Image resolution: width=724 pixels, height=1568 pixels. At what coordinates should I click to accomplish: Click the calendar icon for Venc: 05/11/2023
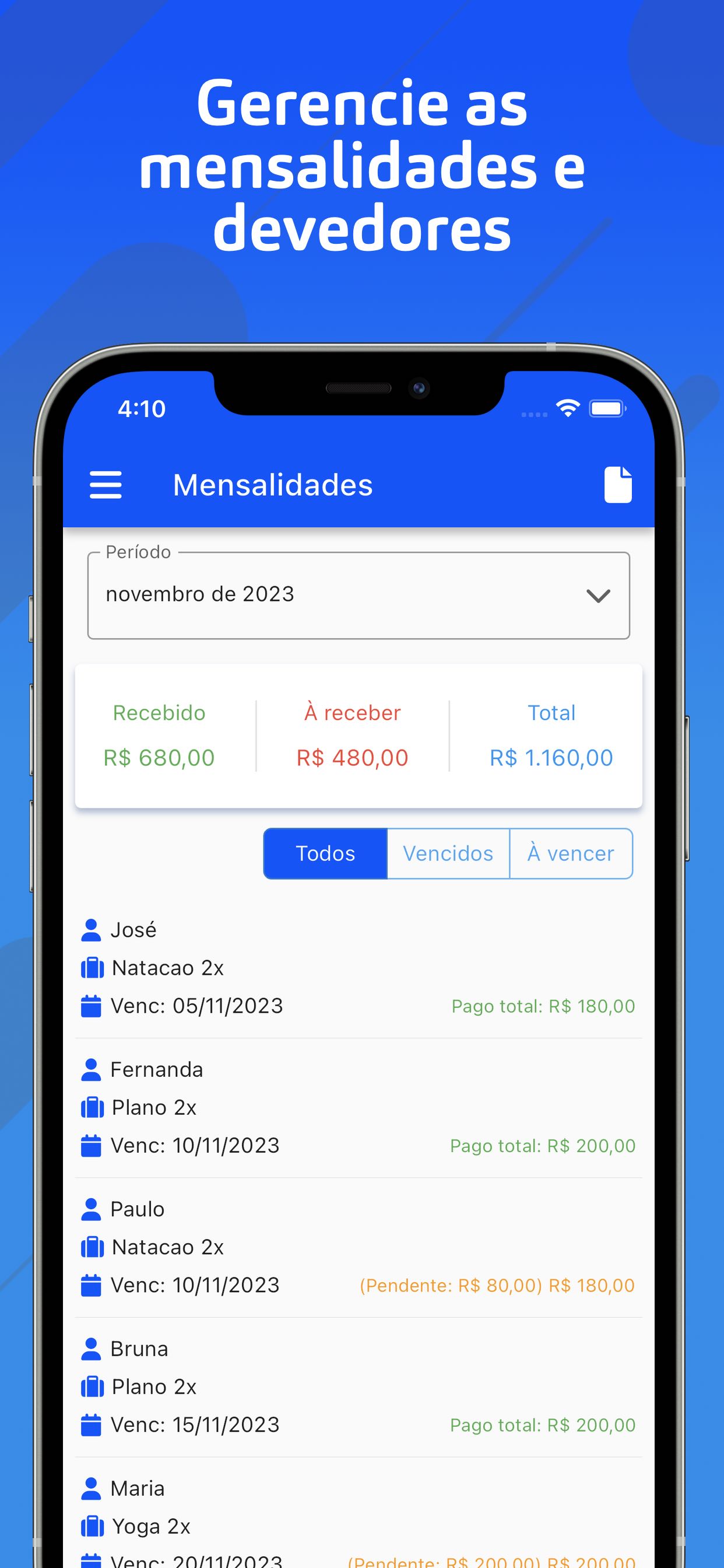[92, 1006]
